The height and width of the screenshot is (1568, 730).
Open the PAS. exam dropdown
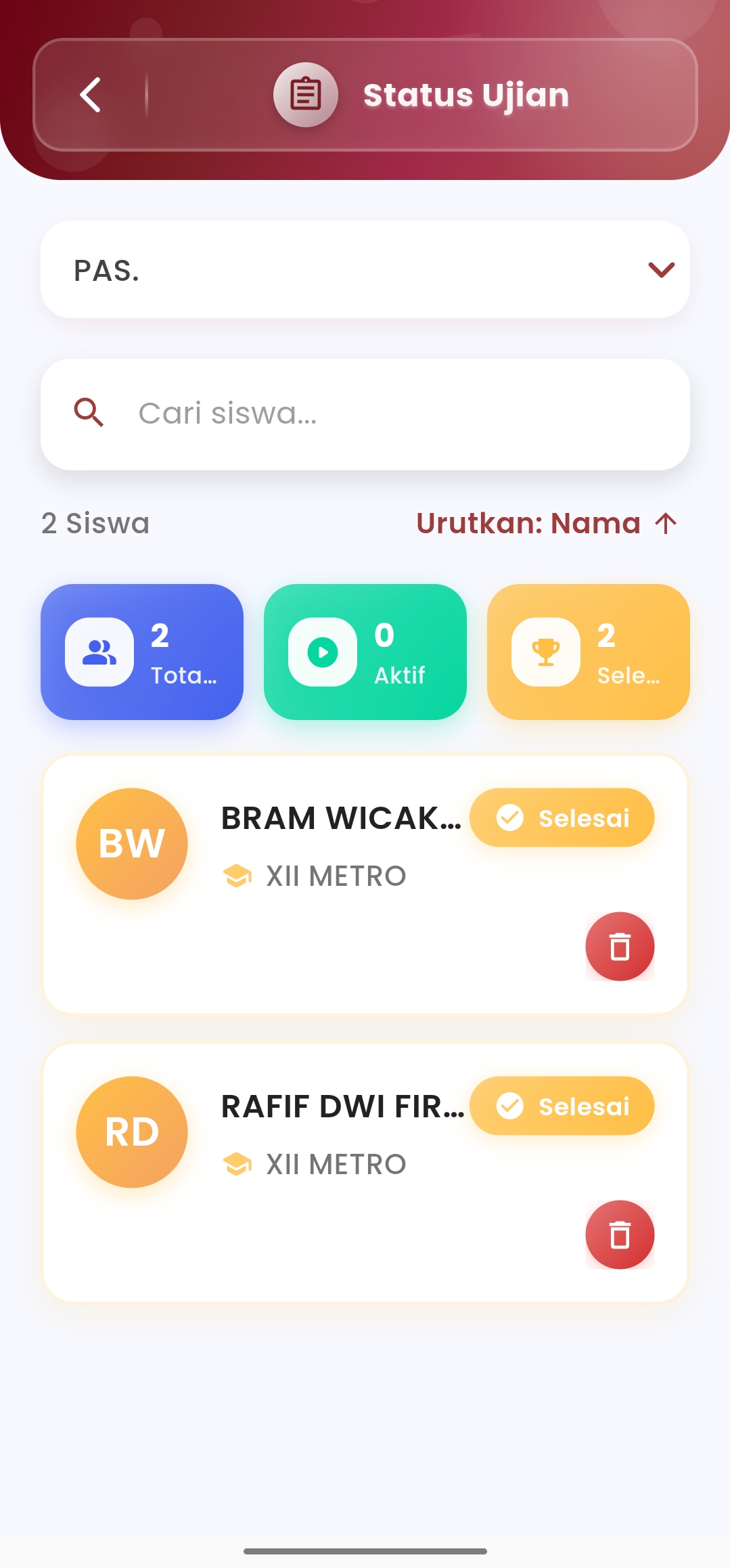[365, 269]
